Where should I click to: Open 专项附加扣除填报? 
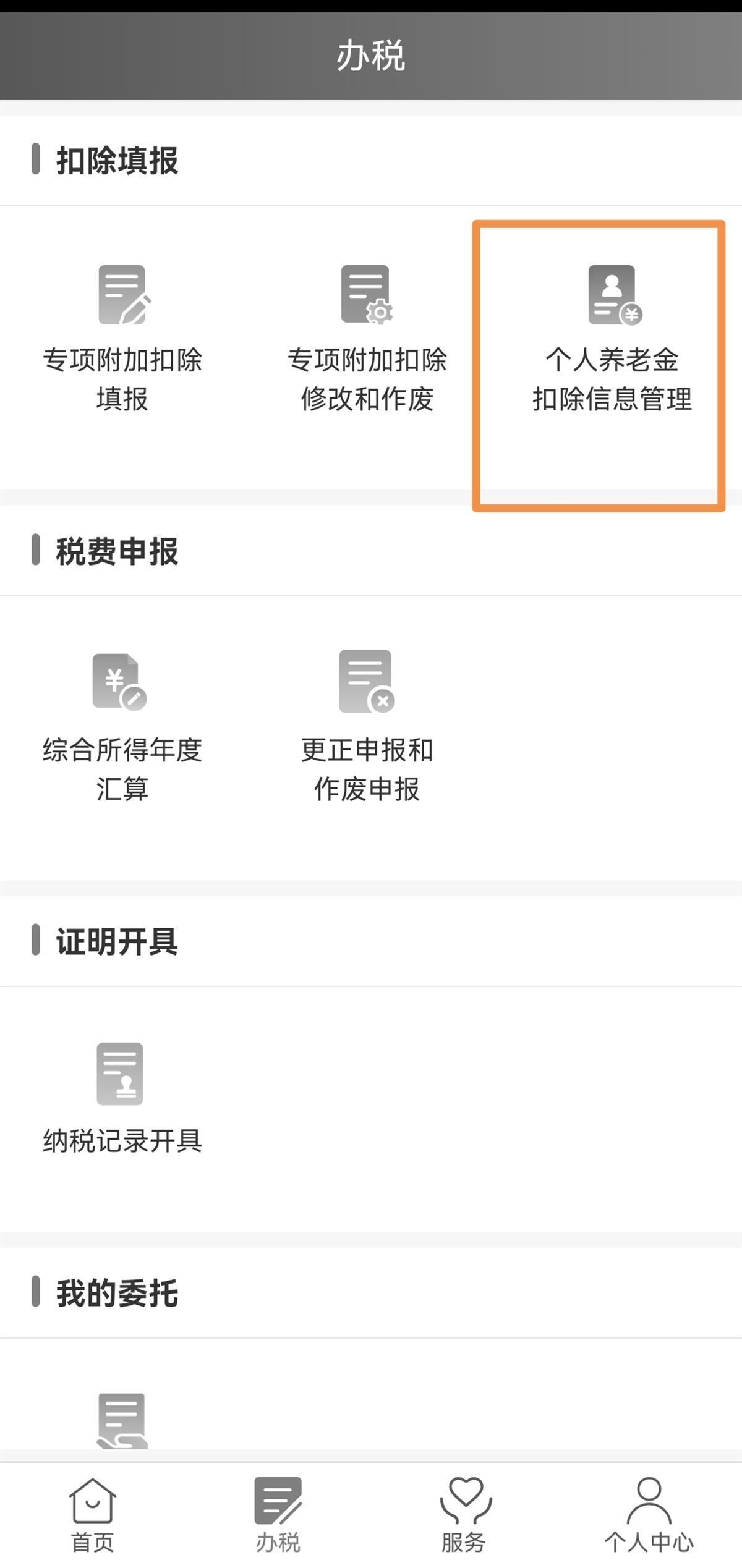[x=122, y=339]
